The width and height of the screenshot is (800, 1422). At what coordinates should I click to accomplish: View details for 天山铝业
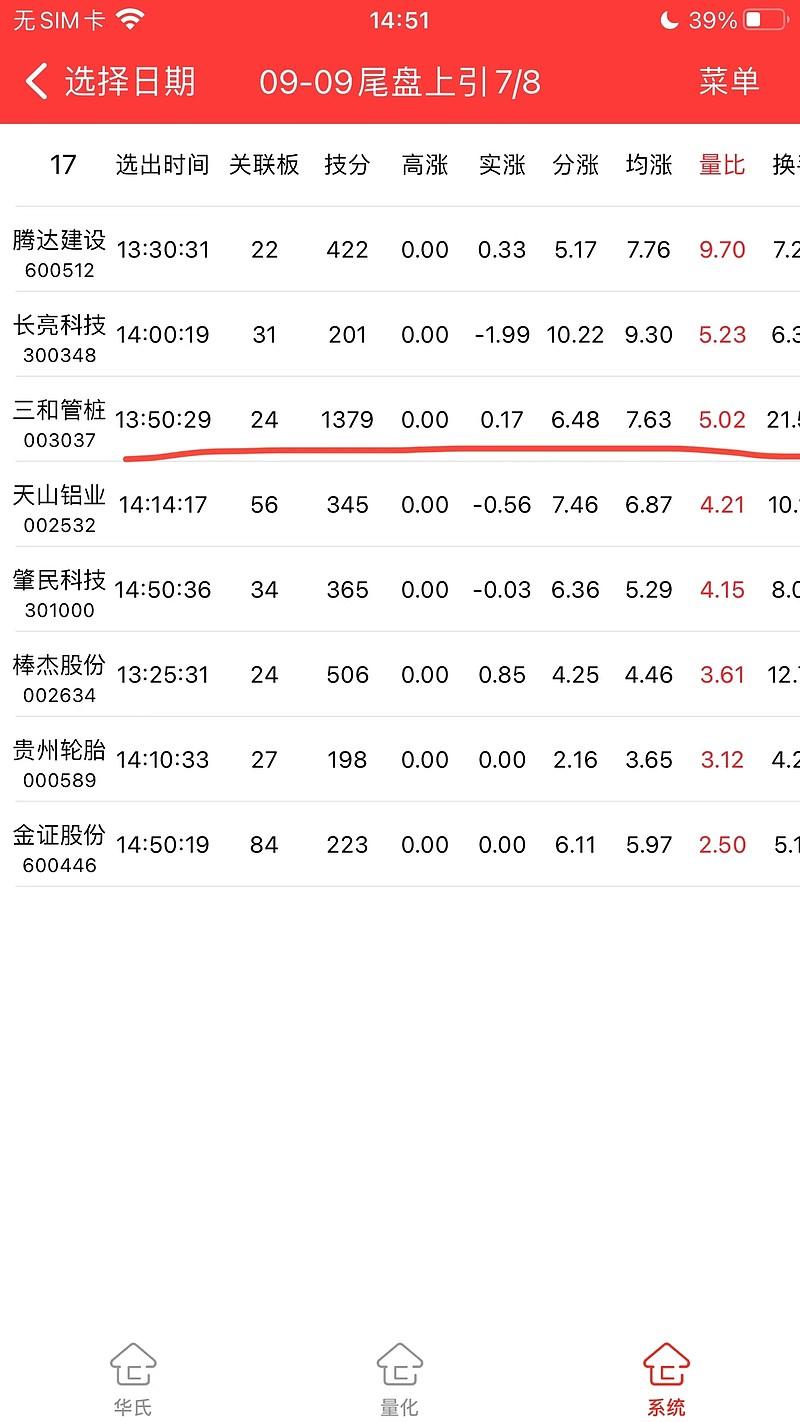tap(400, 505)
